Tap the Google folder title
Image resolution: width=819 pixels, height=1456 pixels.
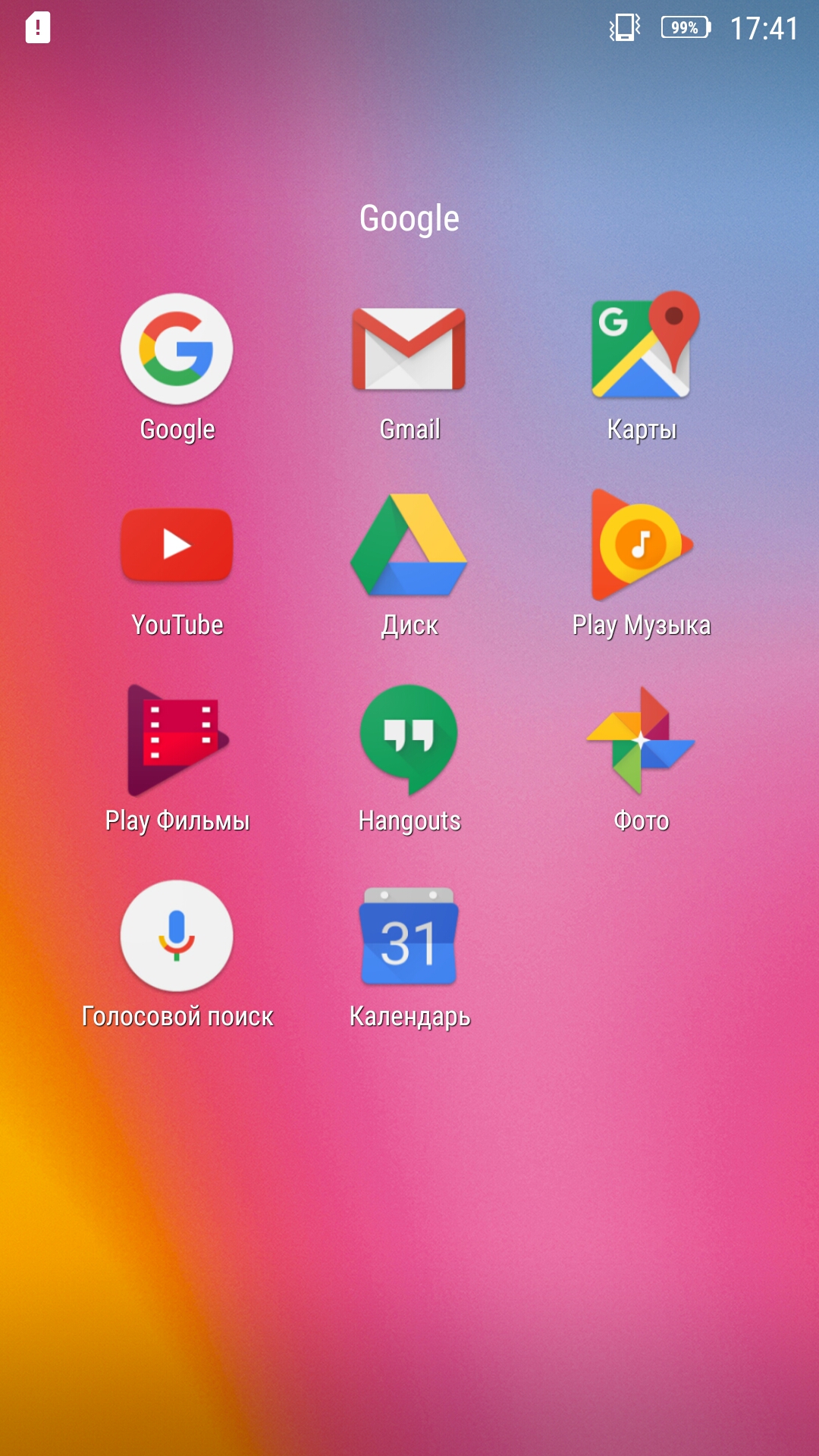coord(409,219)
